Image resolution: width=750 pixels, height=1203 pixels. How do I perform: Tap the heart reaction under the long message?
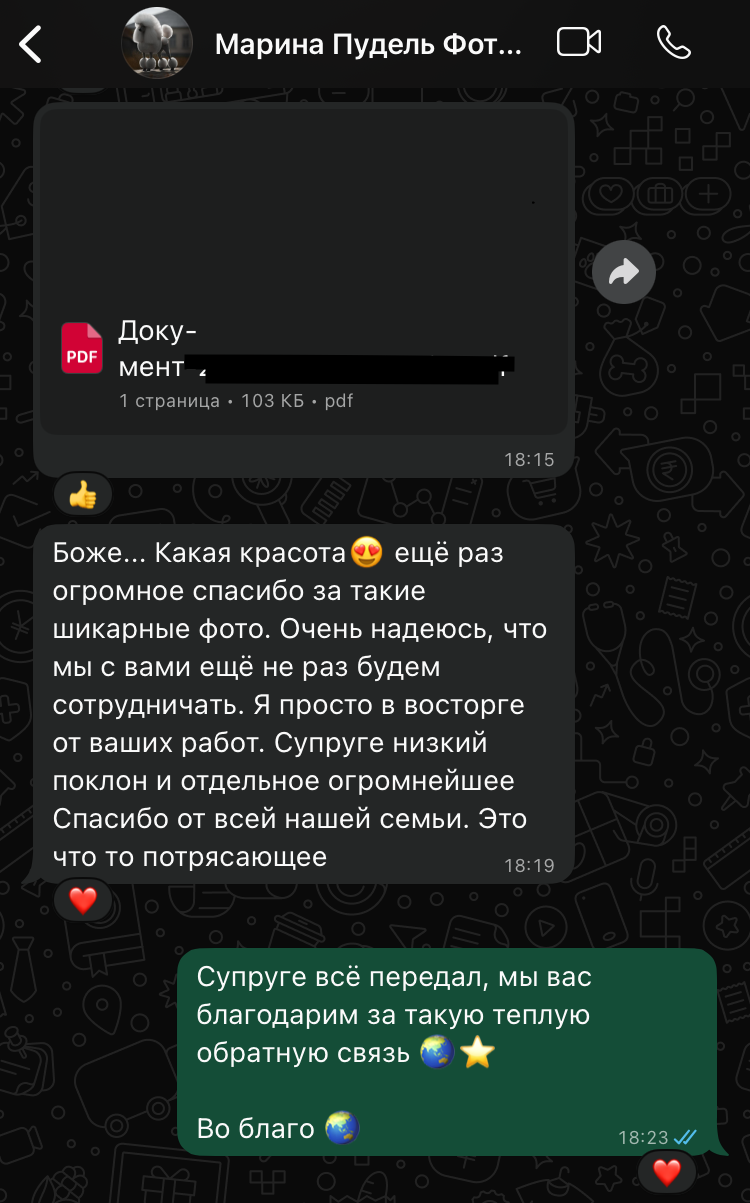(82, 899)
